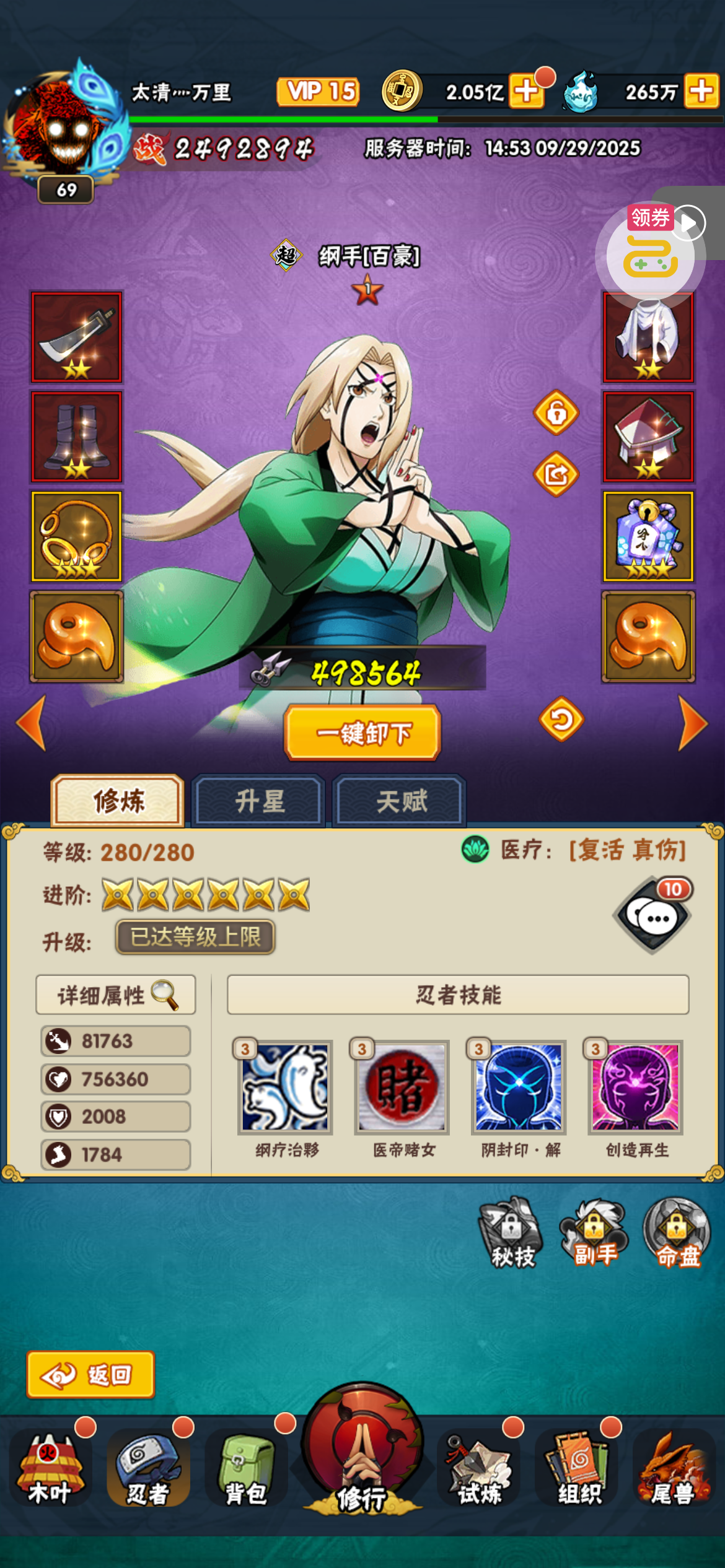This screenshot has width=725, height=1568.
Task: Open the 尾兽 tailed beast tab
Action: tap(674, 1470)
